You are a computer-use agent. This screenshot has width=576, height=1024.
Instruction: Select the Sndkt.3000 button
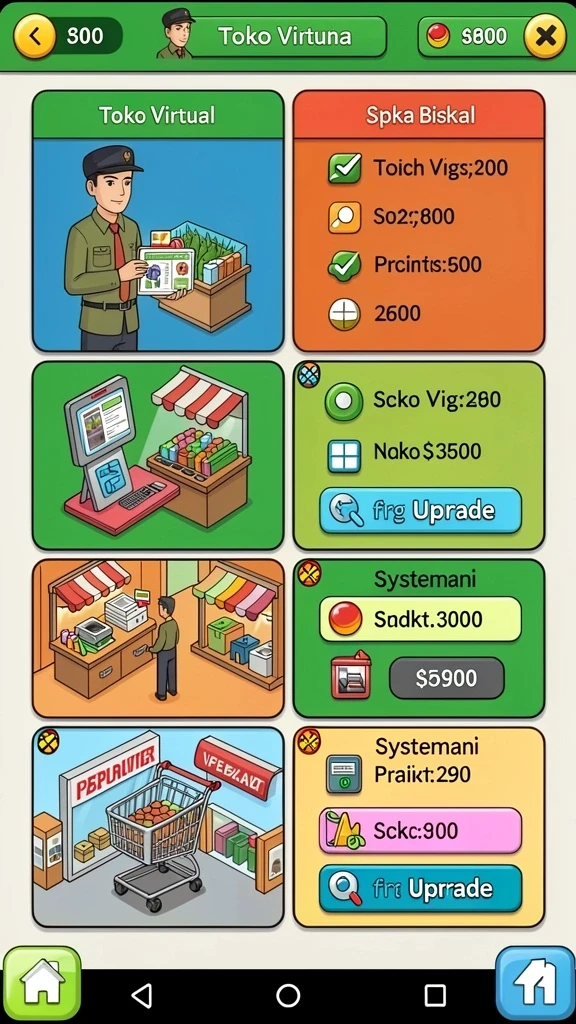420,619
